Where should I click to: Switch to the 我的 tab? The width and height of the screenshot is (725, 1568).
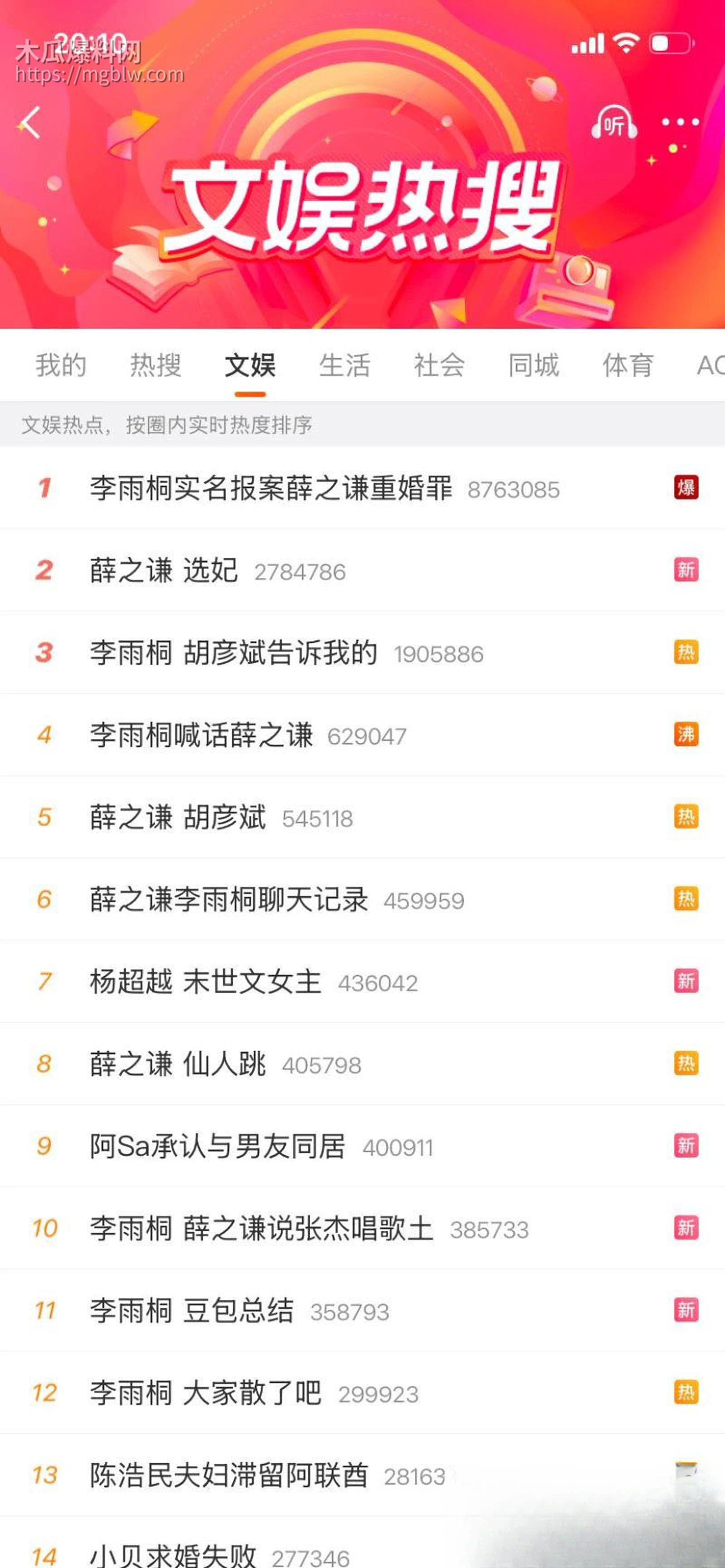coord(61,365)
